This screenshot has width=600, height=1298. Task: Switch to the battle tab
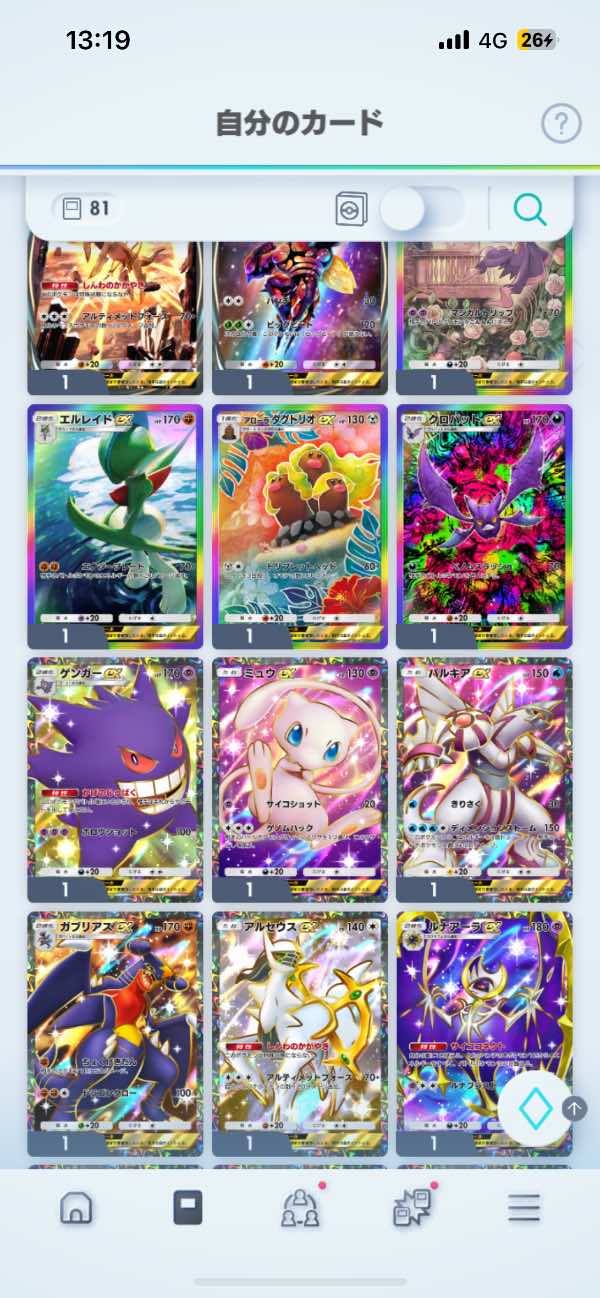tap(412, 1208)
